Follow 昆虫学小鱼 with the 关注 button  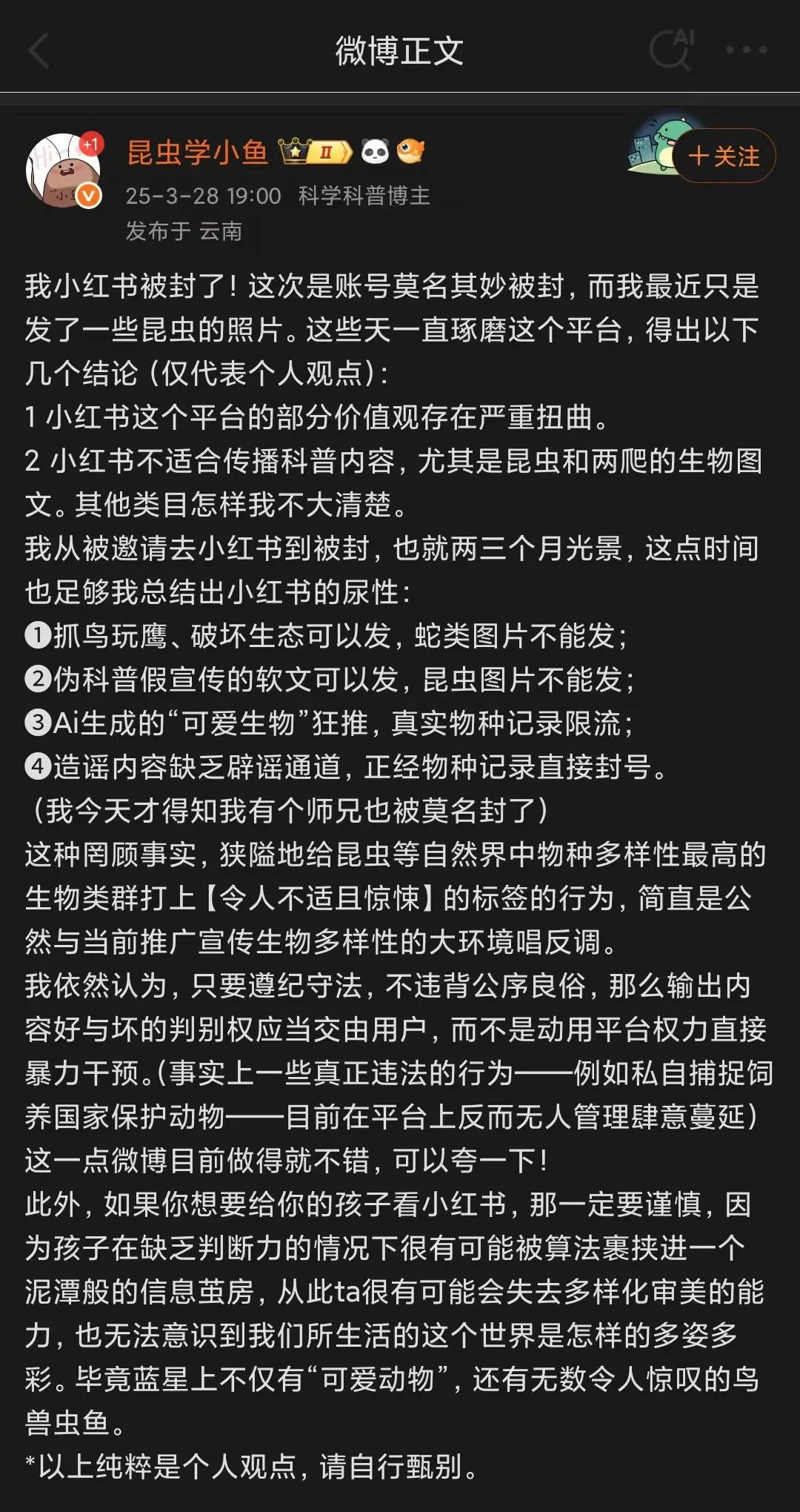pyautogui.click(x=724, y=156)
